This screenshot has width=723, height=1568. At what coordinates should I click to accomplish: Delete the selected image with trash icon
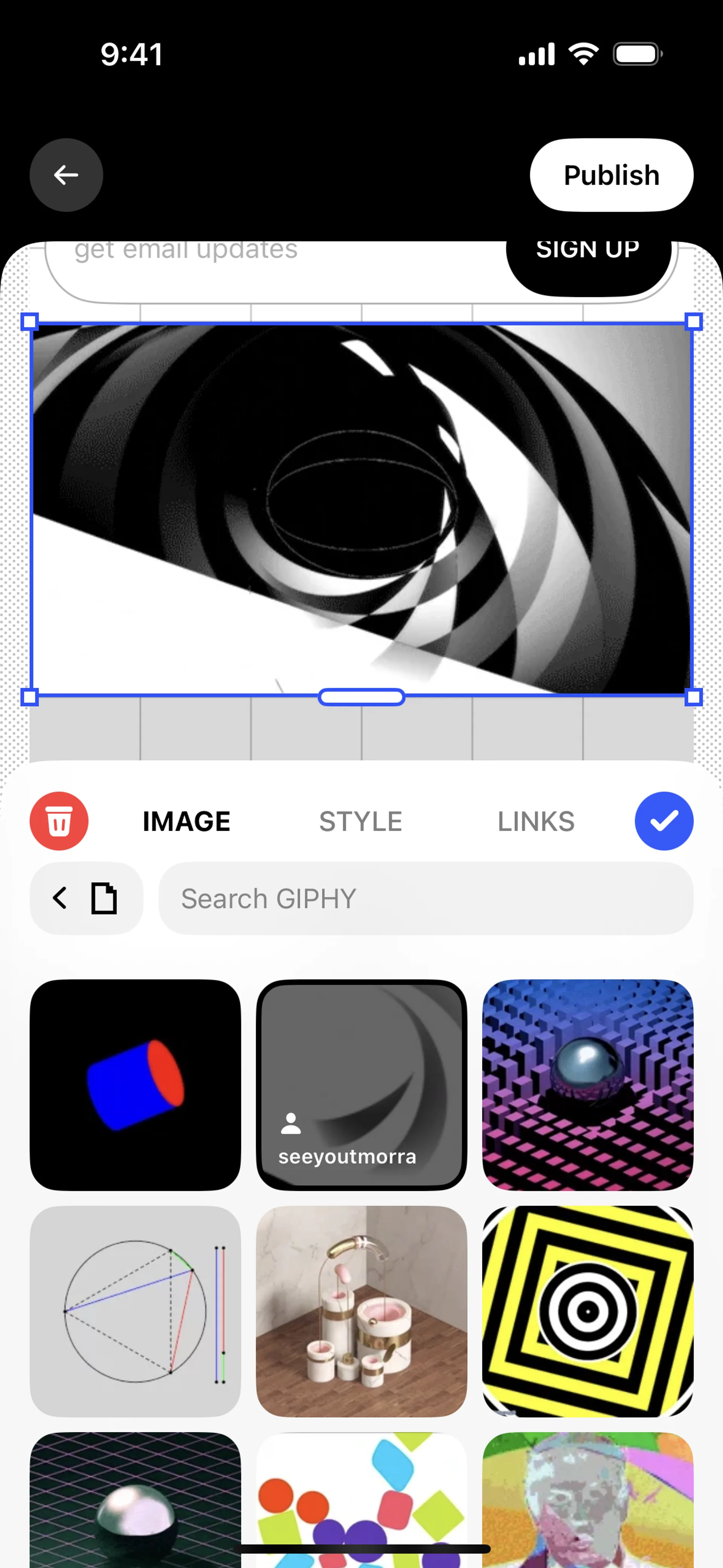[59, 821]
